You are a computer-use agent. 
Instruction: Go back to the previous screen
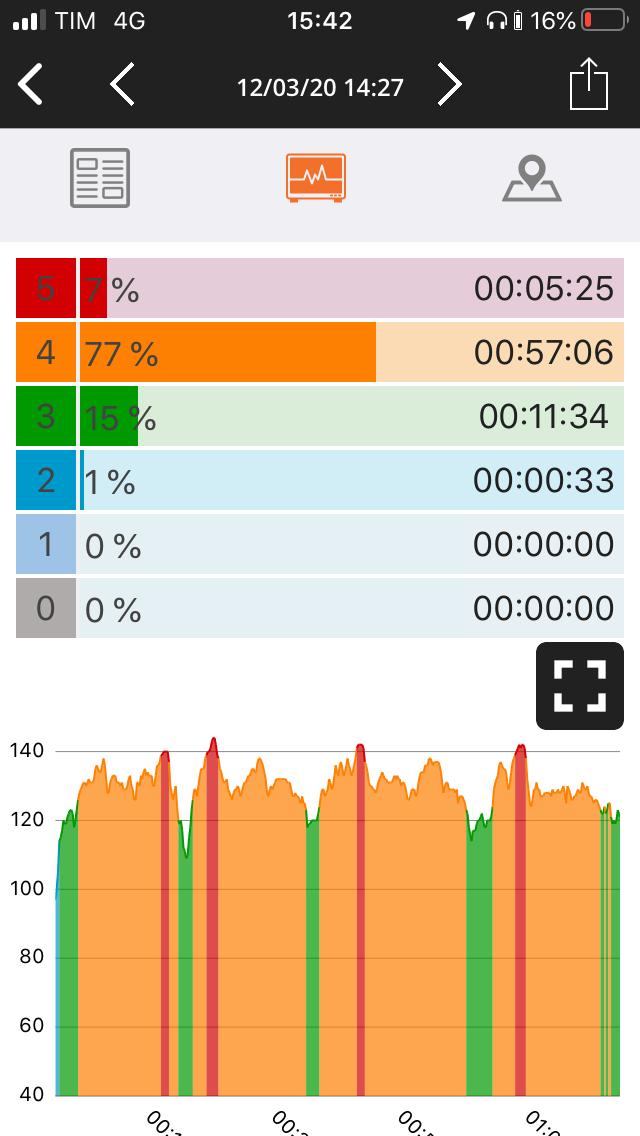click(30, 85)
